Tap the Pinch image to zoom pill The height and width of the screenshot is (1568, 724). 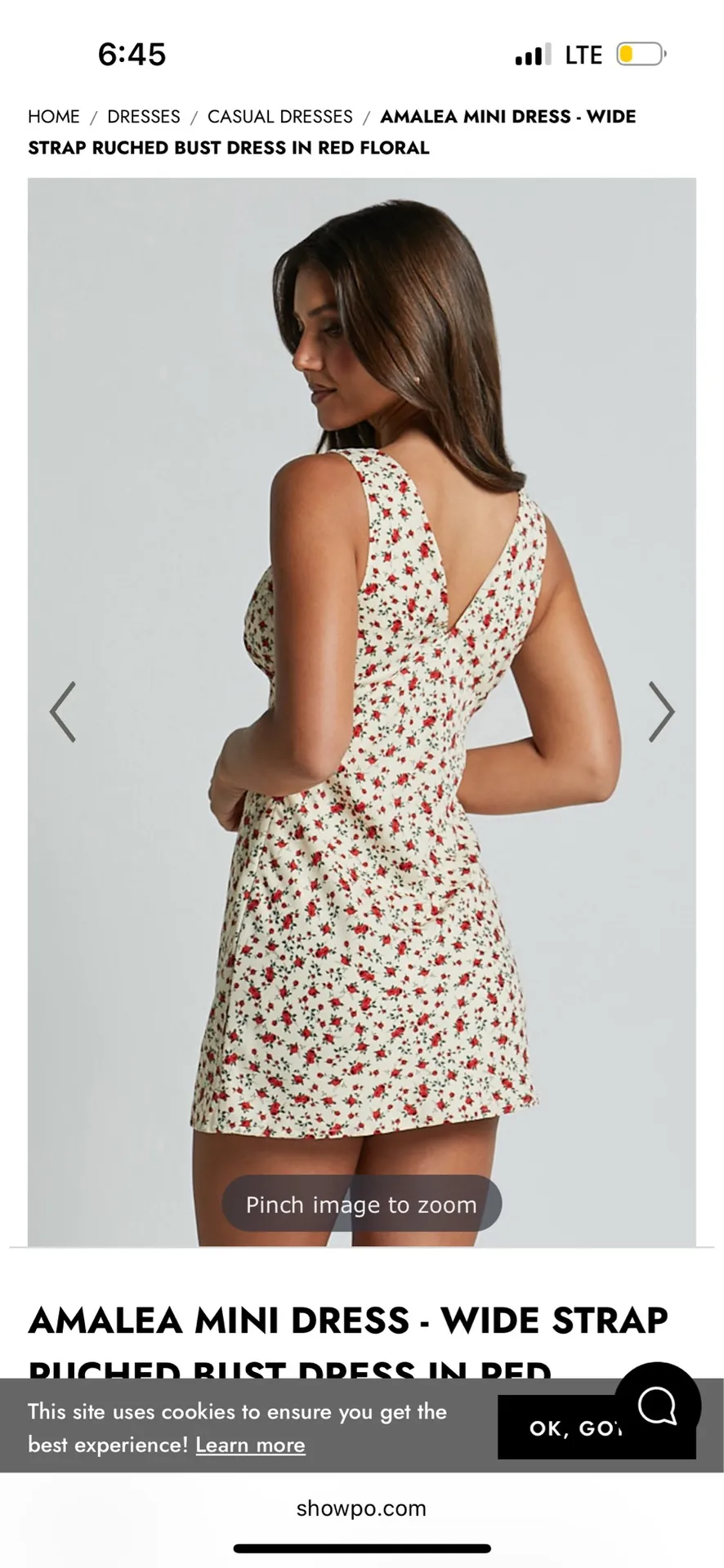click(362, 1204)
